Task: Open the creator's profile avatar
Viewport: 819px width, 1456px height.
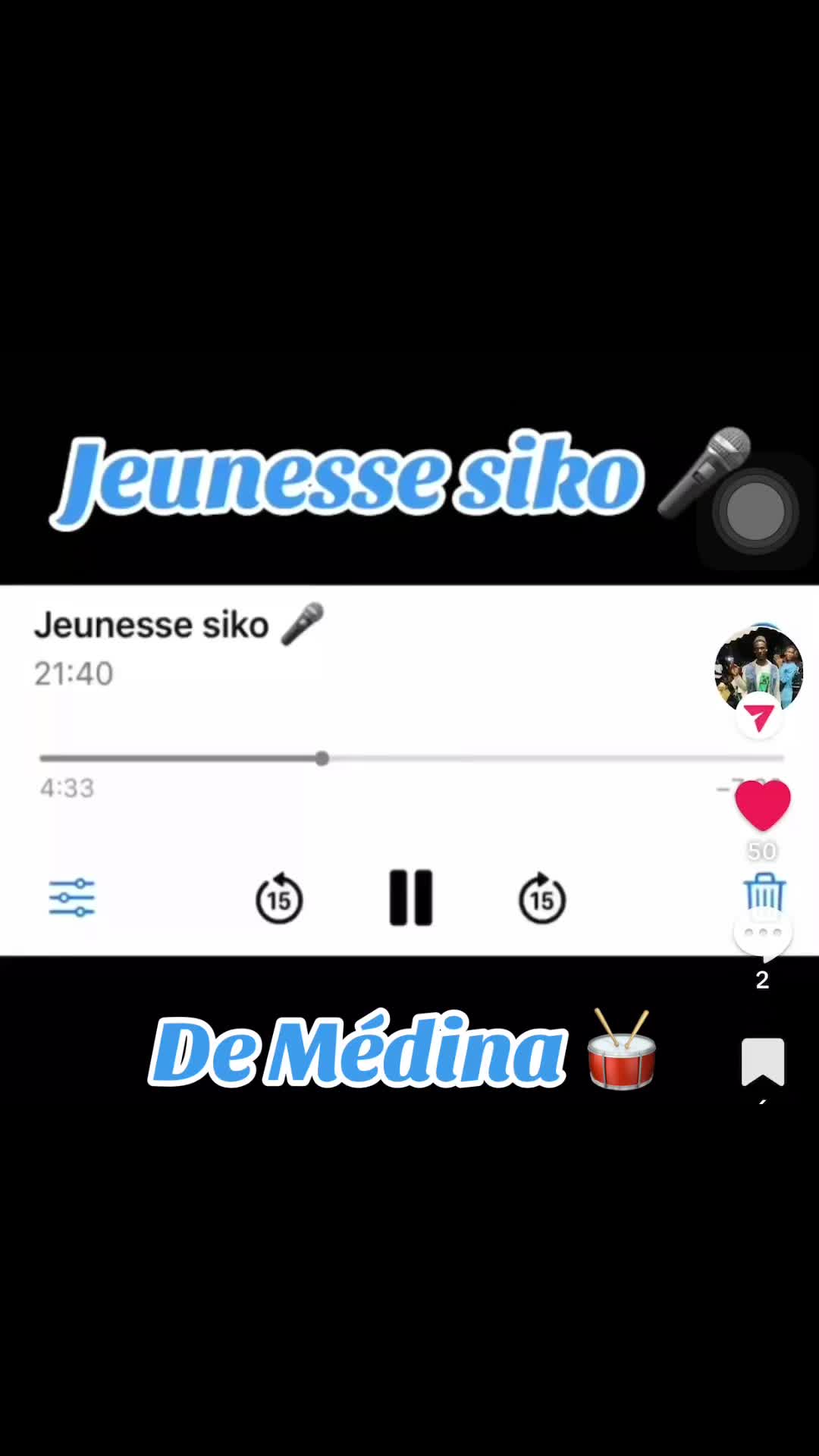Action: point(758,670)
